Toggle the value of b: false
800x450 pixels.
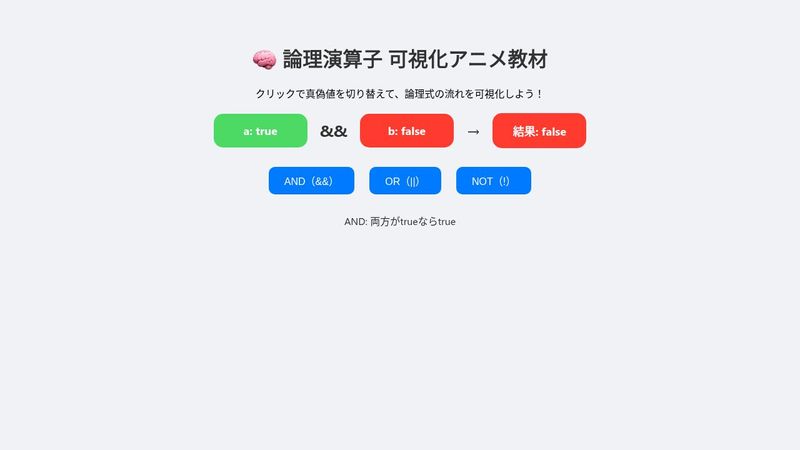[x=406, y=131]
